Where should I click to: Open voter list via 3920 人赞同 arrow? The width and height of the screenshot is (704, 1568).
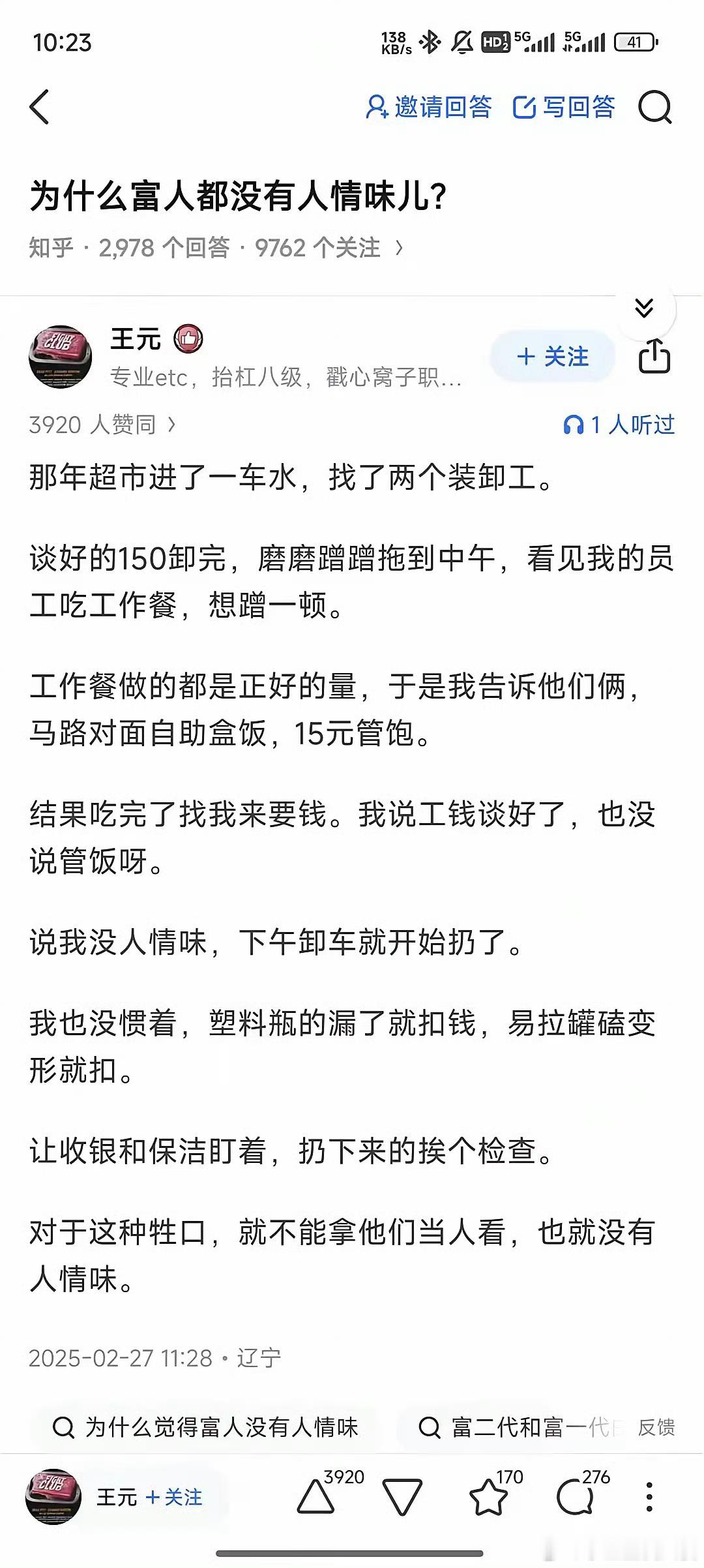95,424
